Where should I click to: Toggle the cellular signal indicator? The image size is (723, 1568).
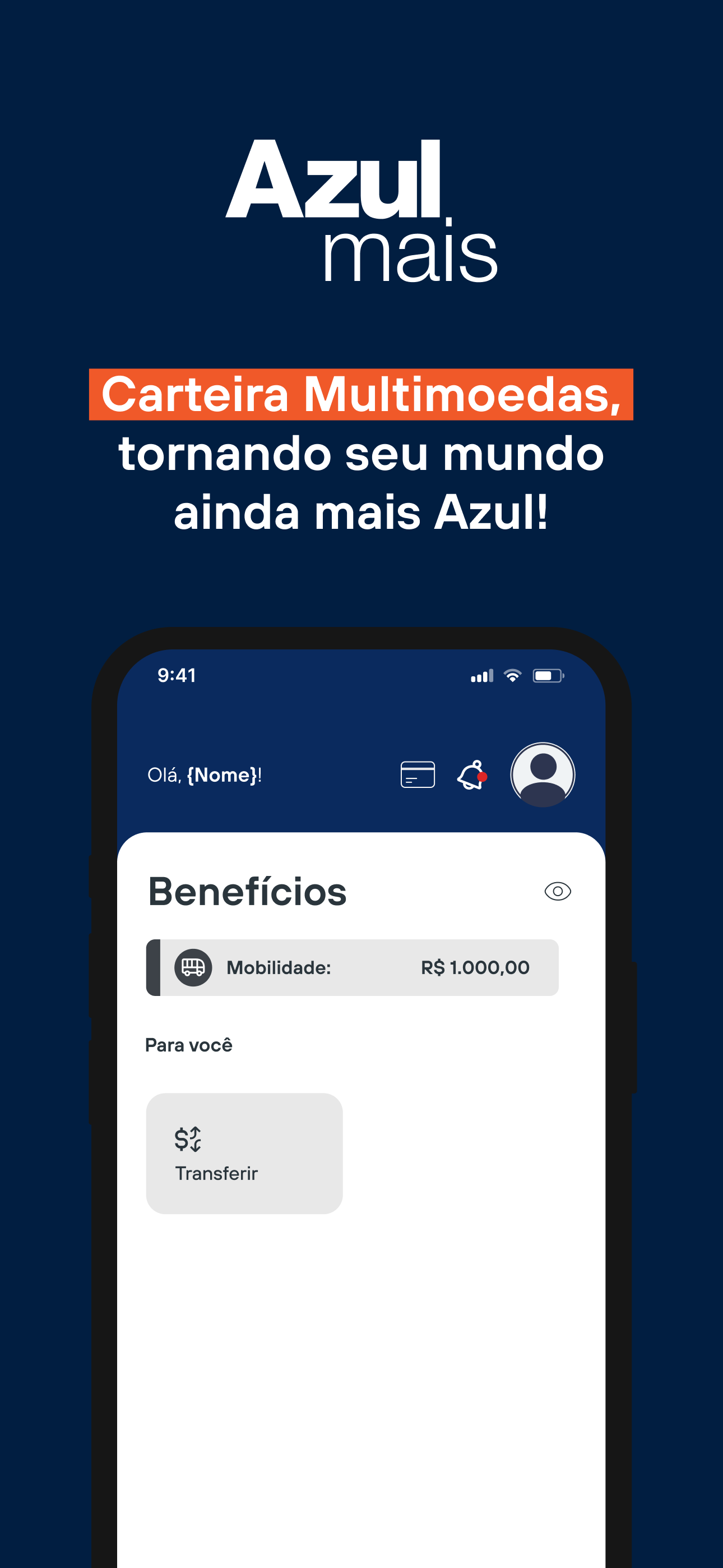click(482, 675)
